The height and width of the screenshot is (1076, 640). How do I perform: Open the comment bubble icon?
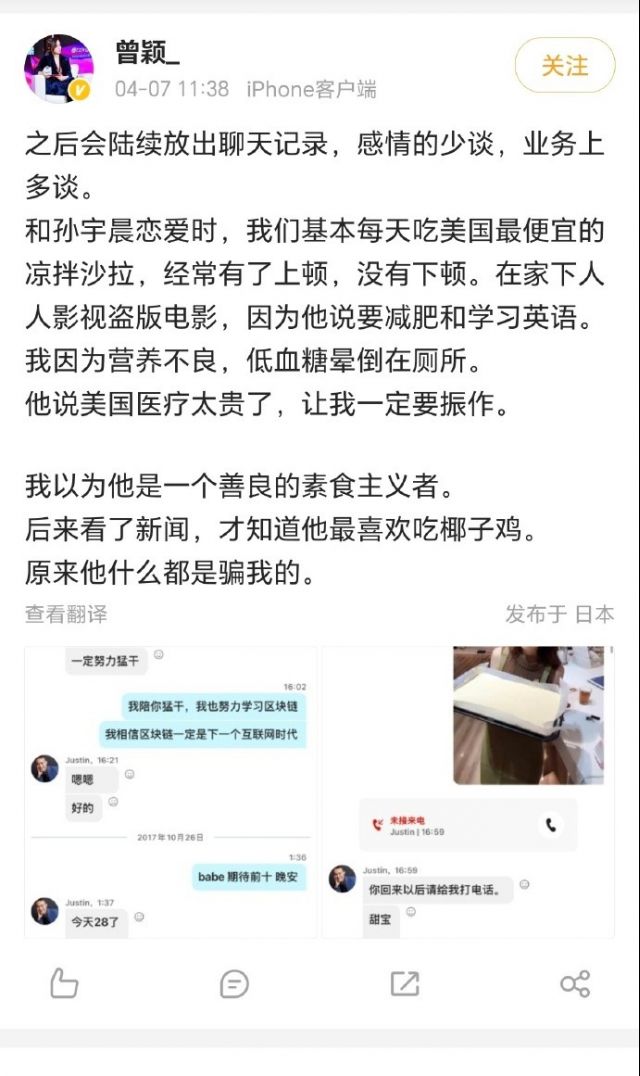click(x=234, y=984)
